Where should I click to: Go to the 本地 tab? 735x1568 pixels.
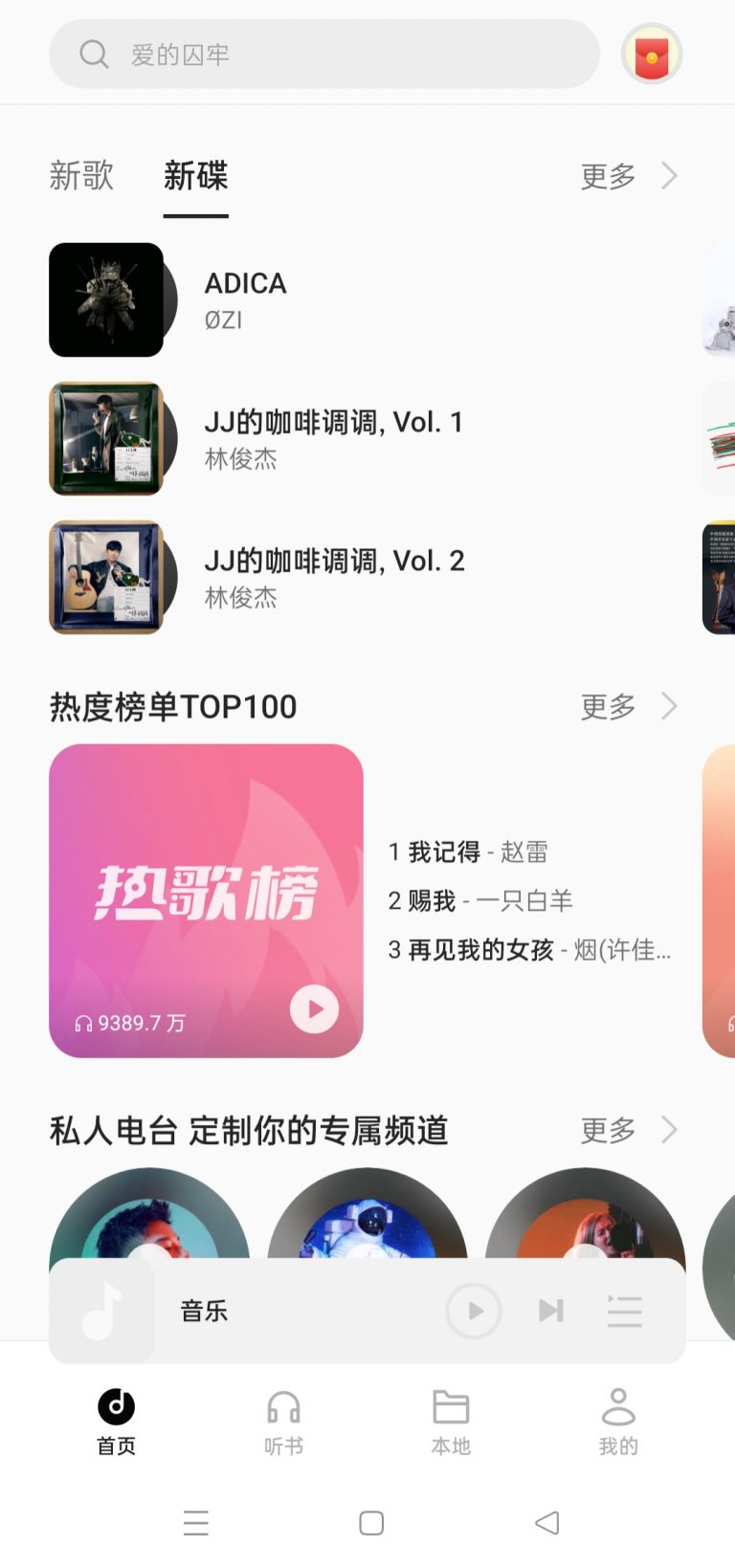point(451,1422)
